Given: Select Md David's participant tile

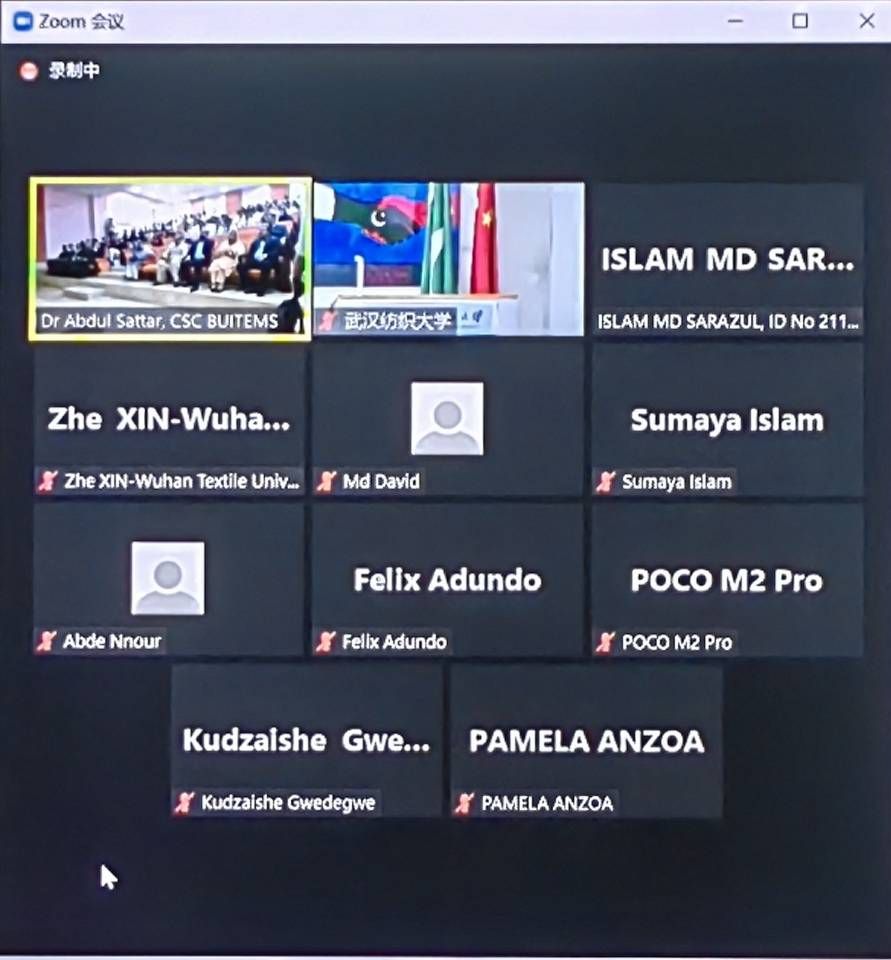Looking at the screenshot, I should pos(447,420).
